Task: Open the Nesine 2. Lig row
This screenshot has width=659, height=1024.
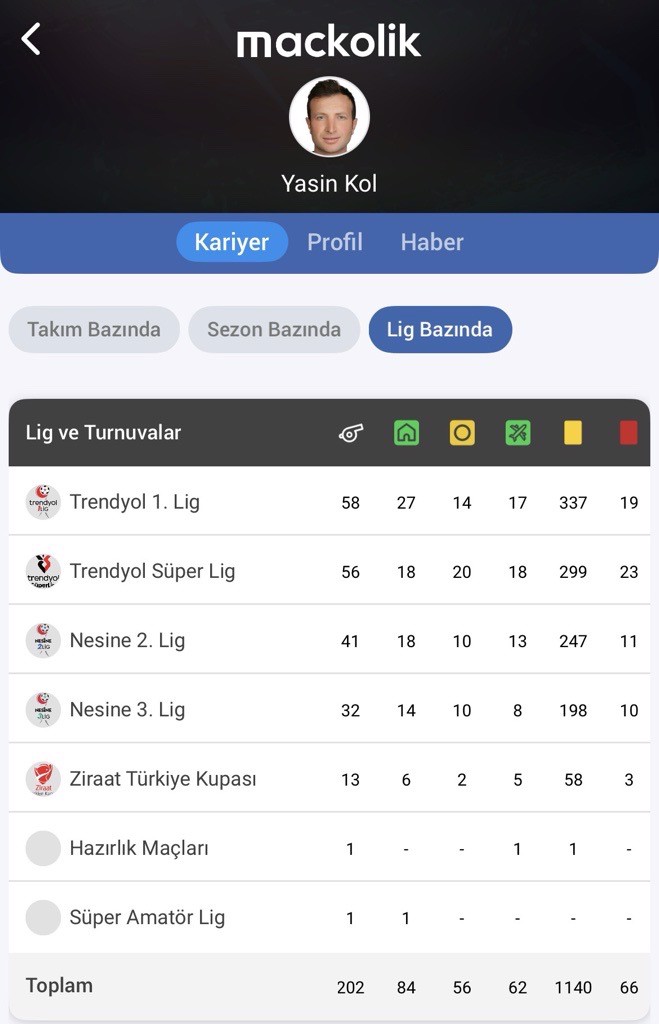Action: click(127, 640)
